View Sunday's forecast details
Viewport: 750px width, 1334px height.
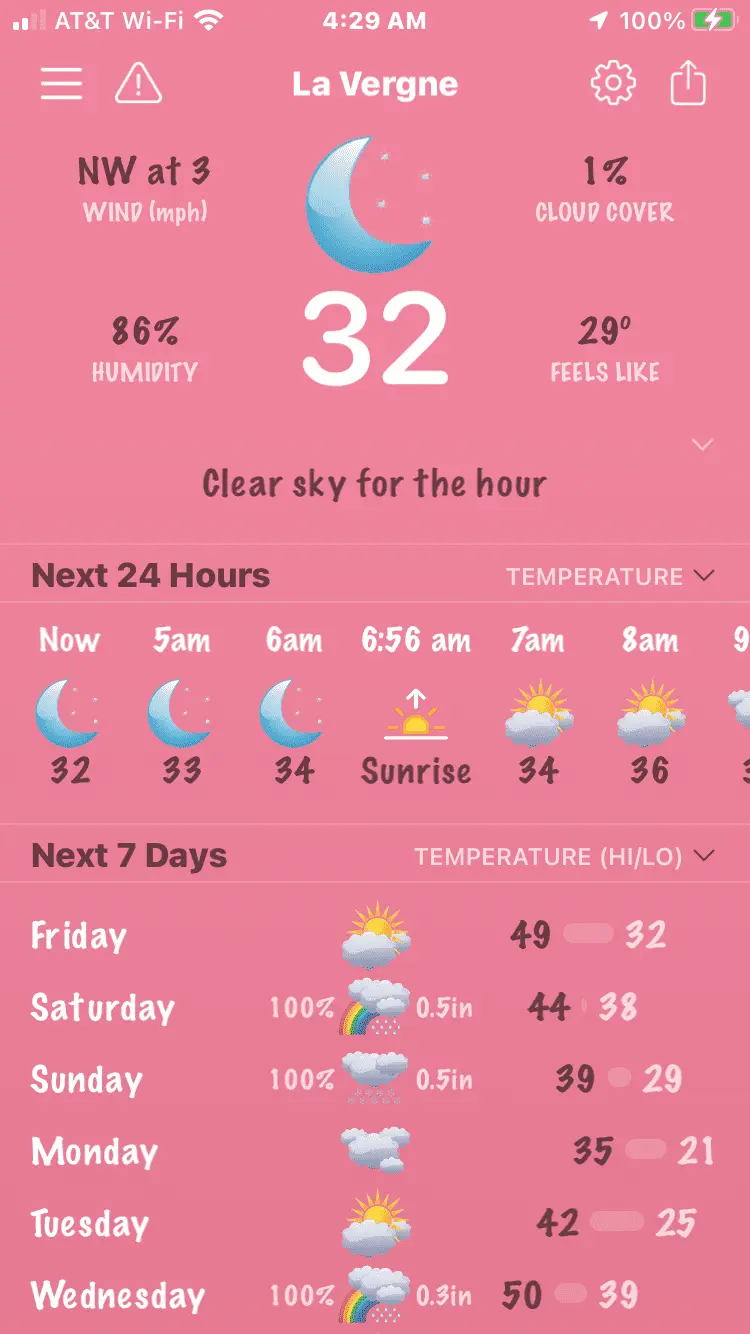coord(375,1080)
